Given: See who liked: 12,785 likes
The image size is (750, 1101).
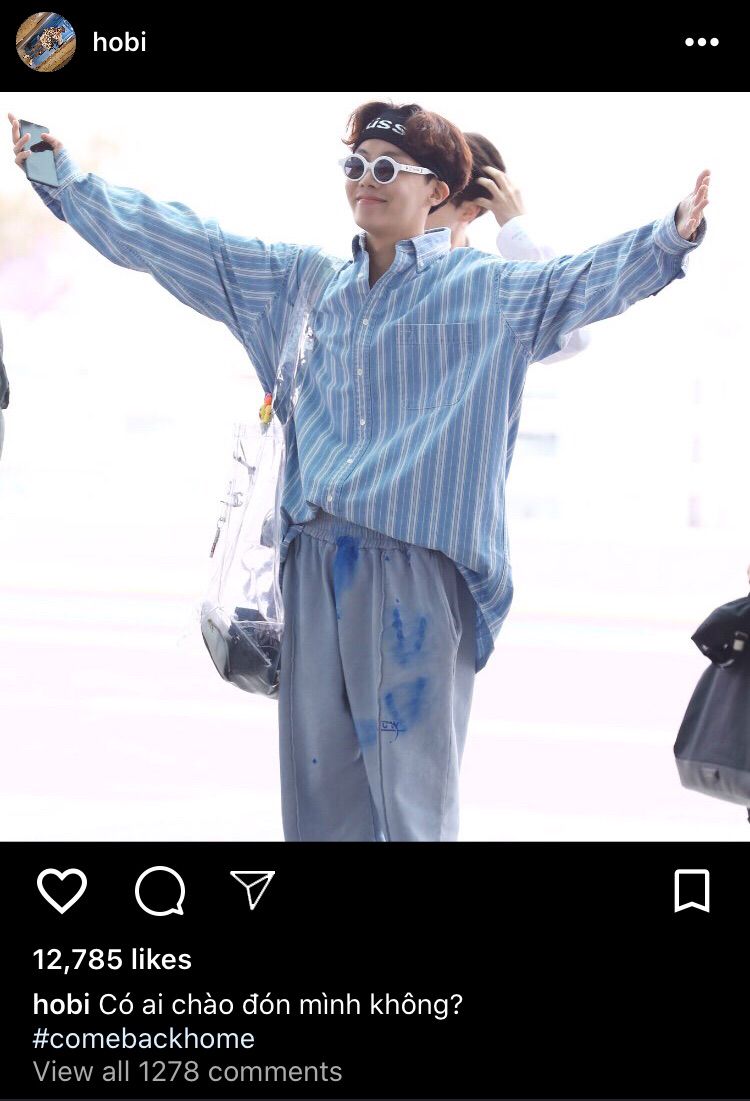Looking at the screenshot, I should click(112, 959).
